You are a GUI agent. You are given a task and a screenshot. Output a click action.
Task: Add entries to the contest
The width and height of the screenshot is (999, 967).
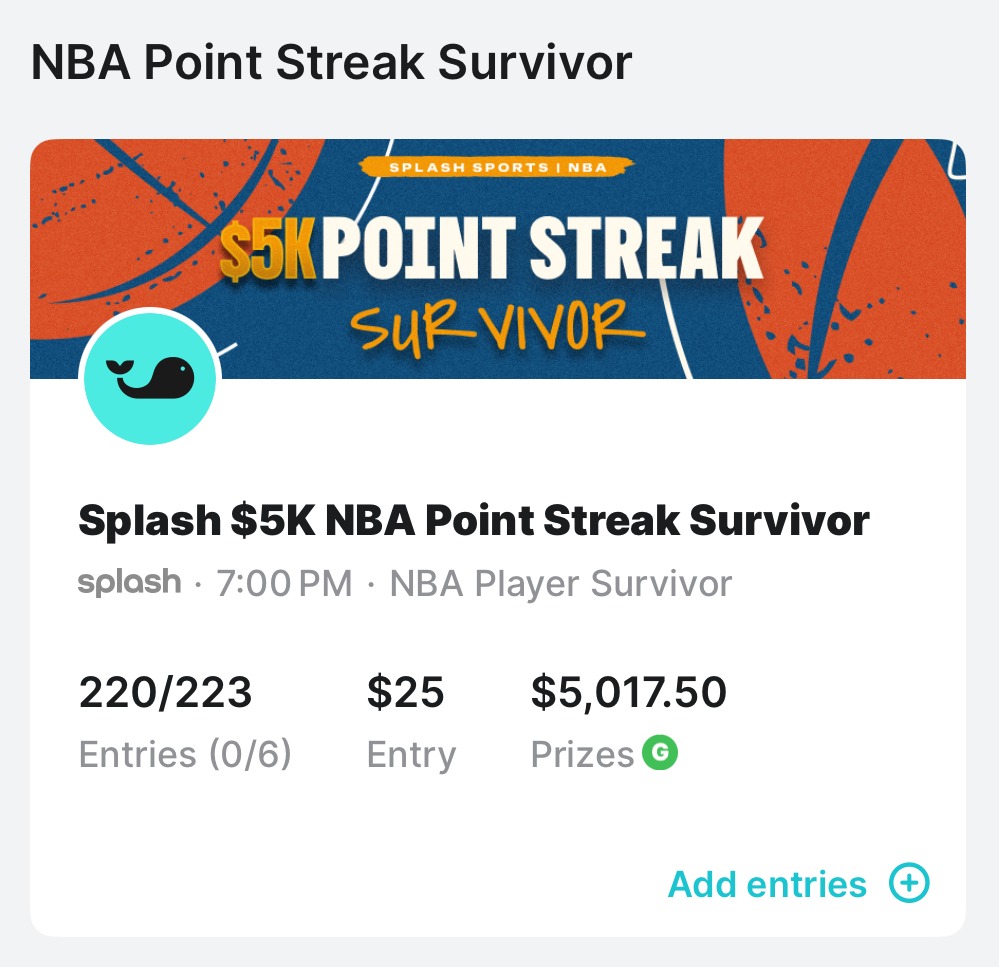point(797,884)
